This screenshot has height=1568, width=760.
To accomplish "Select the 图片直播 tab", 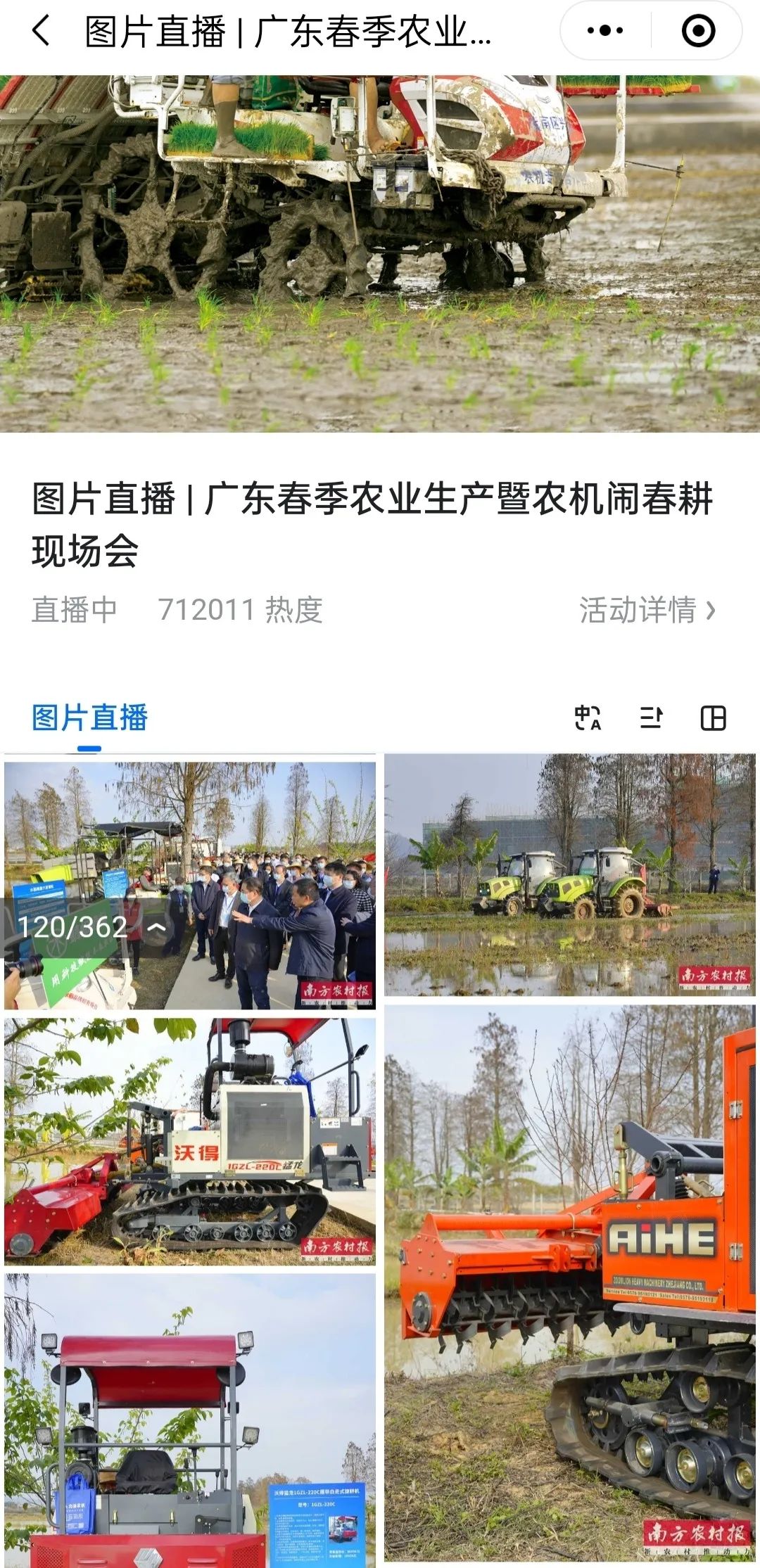I will click(89, 718).
